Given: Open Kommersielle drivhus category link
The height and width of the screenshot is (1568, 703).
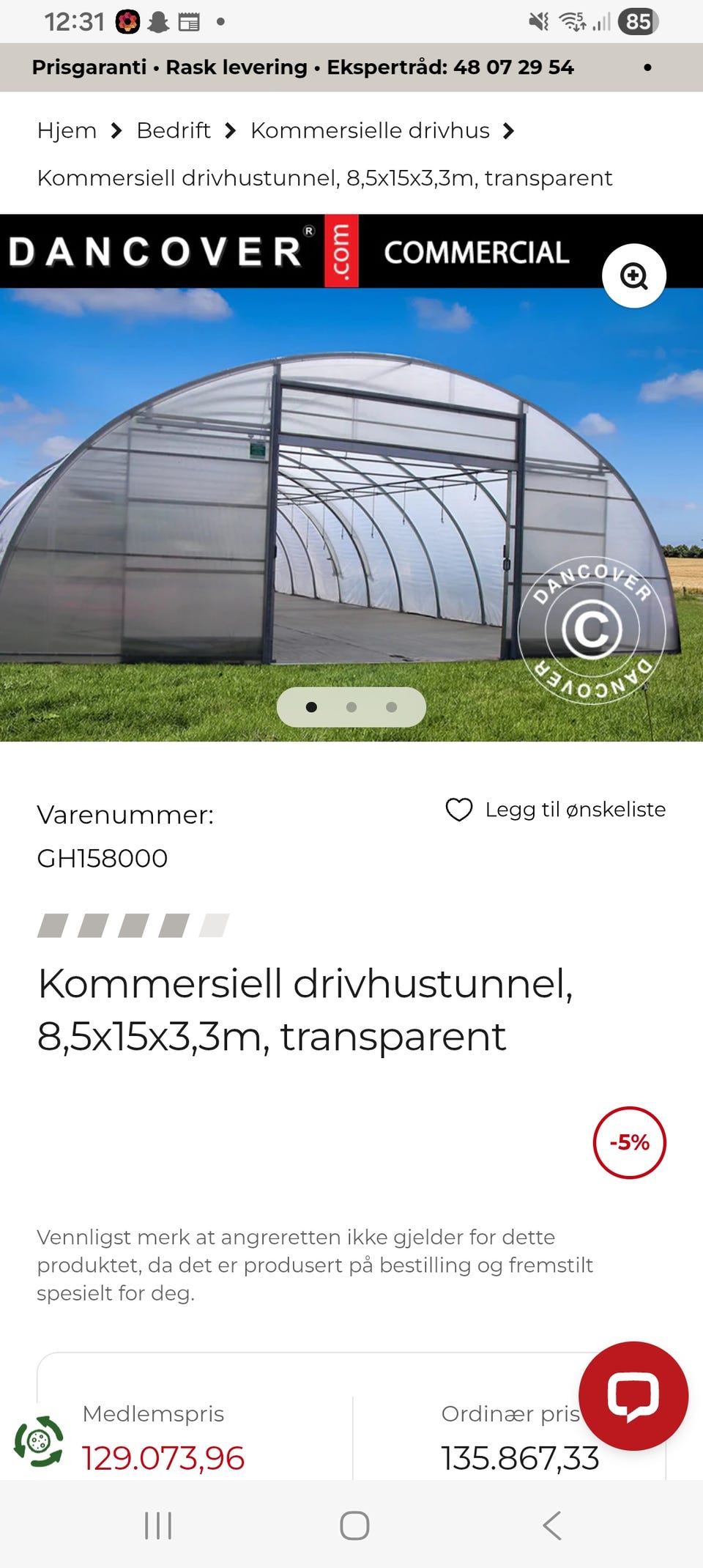Looking at the screenshot, I should click(x=369, y=130).
